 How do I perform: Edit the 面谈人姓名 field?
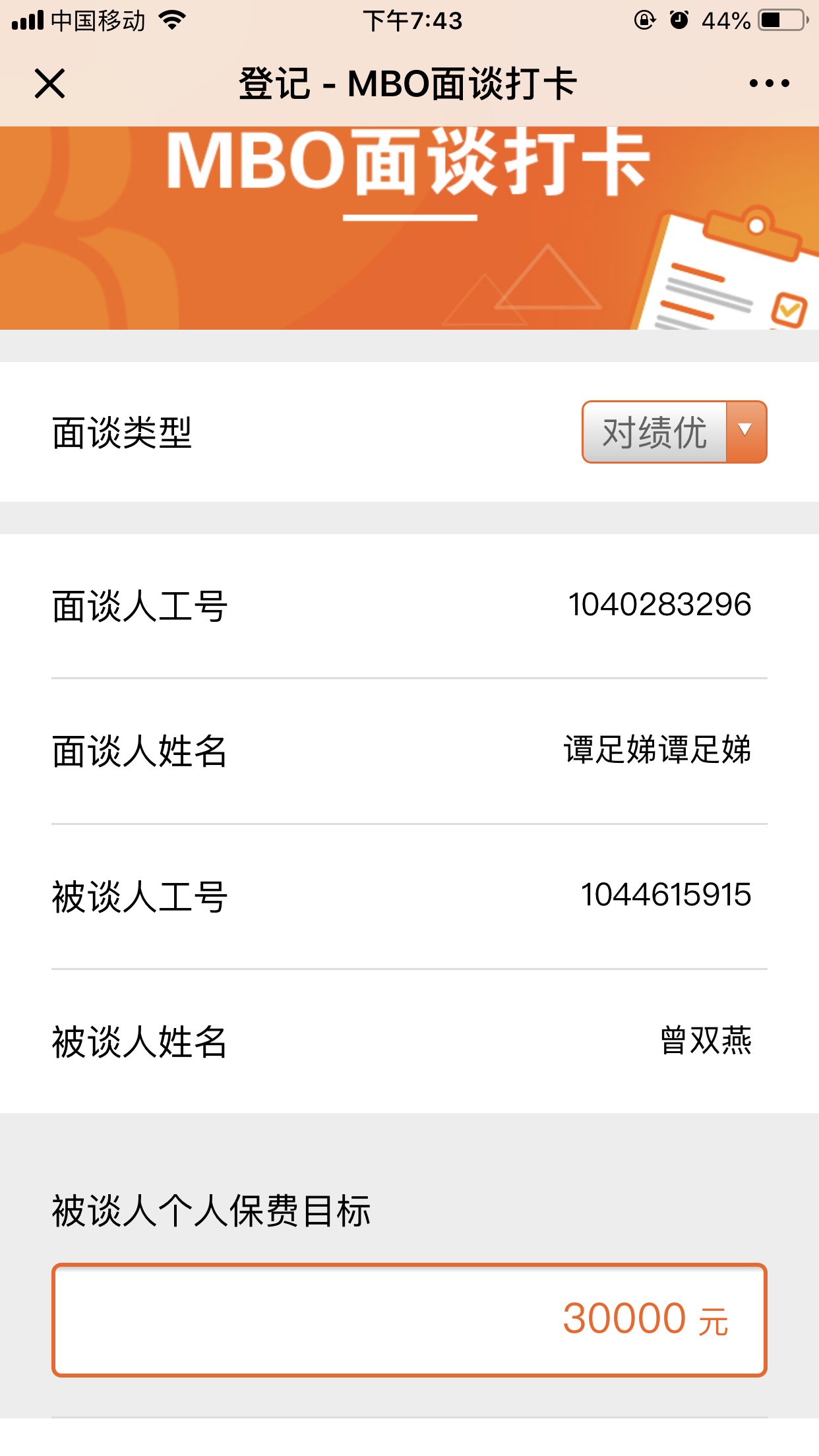coord(657,750)
